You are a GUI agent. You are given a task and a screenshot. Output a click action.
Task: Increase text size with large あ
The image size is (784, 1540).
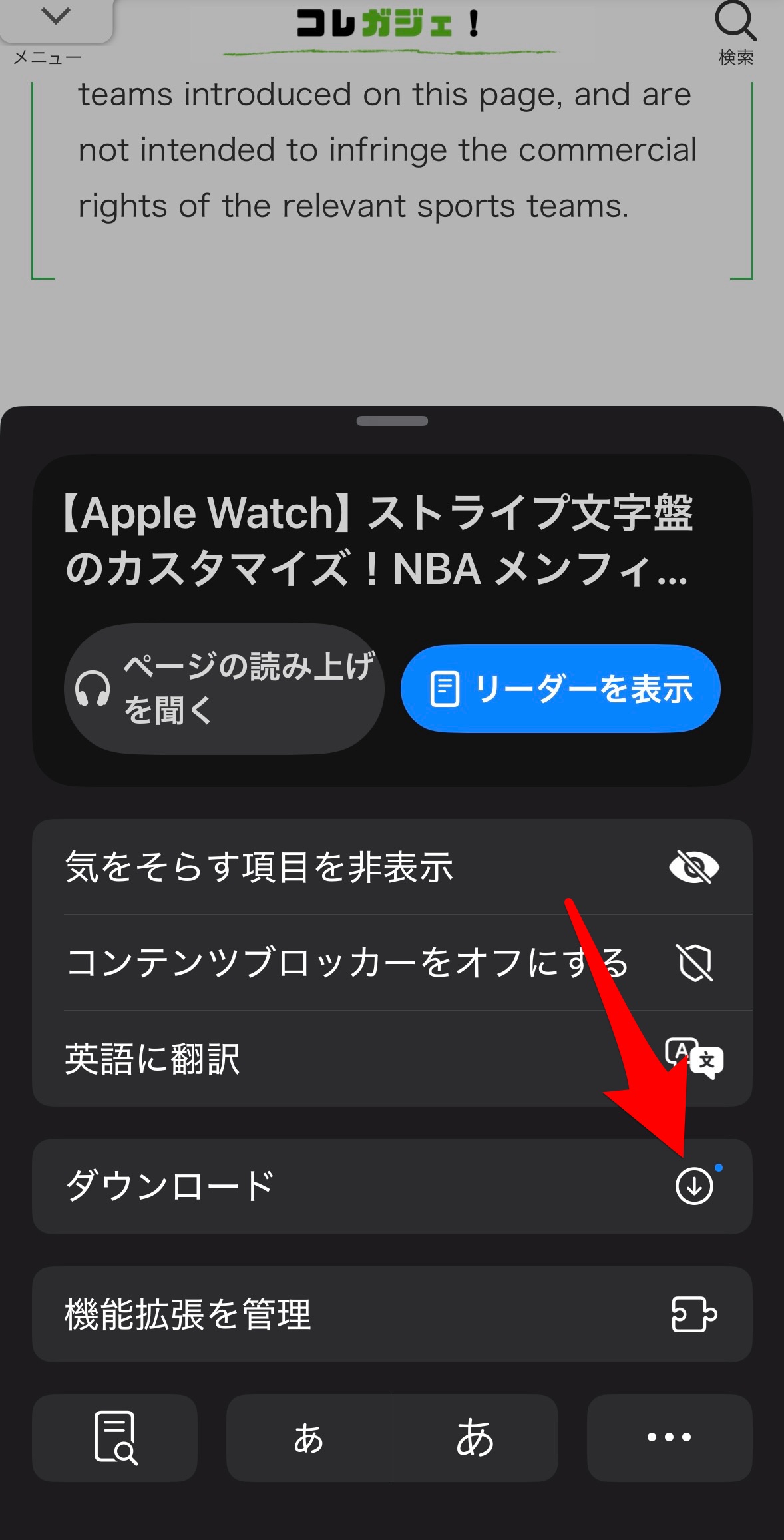(x=475, y=1438)
